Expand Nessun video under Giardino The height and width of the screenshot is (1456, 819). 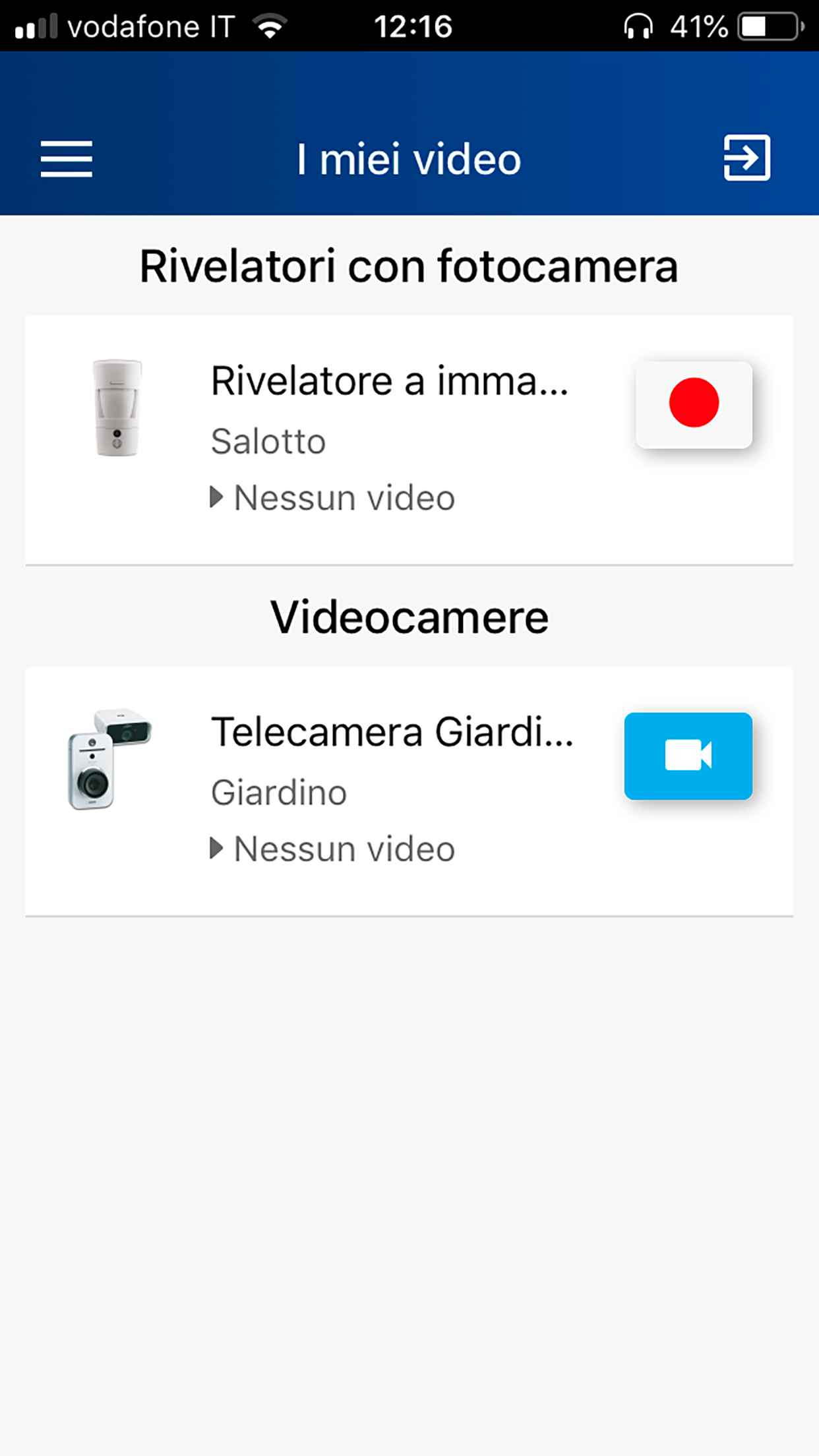coord(333,849)
